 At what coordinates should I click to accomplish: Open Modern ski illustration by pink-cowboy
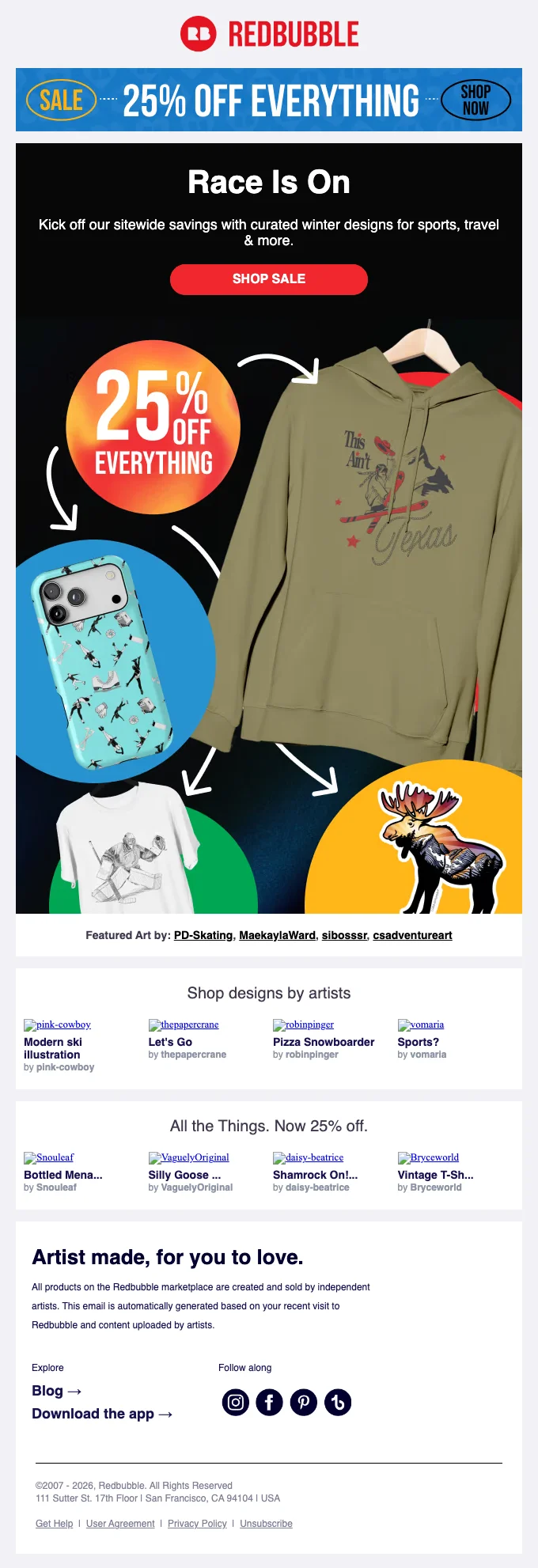pyautogui.click(x=52, y=1048)
